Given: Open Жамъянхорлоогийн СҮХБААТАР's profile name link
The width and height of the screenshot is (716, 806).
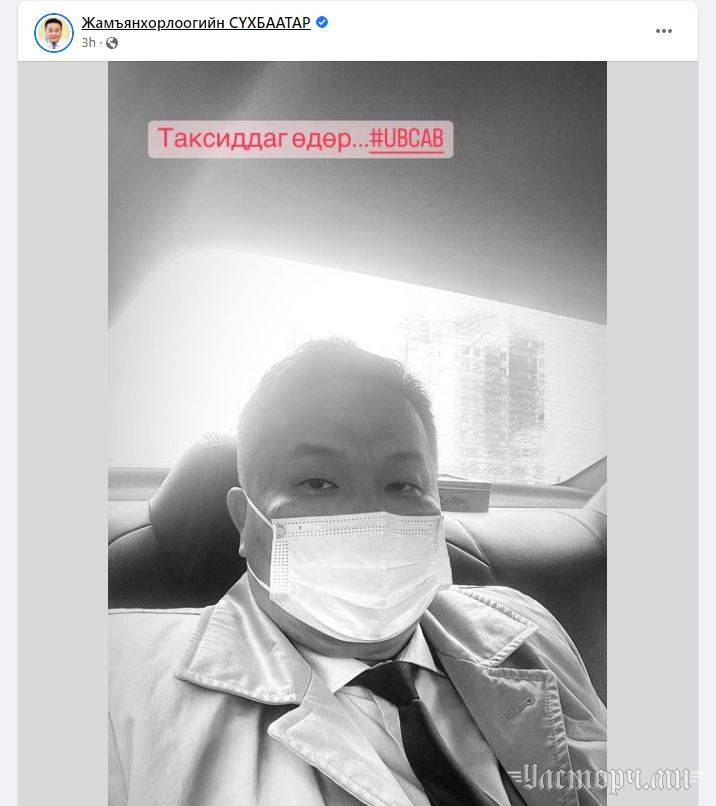Looking at the screenshot, I should pos(197,22).
